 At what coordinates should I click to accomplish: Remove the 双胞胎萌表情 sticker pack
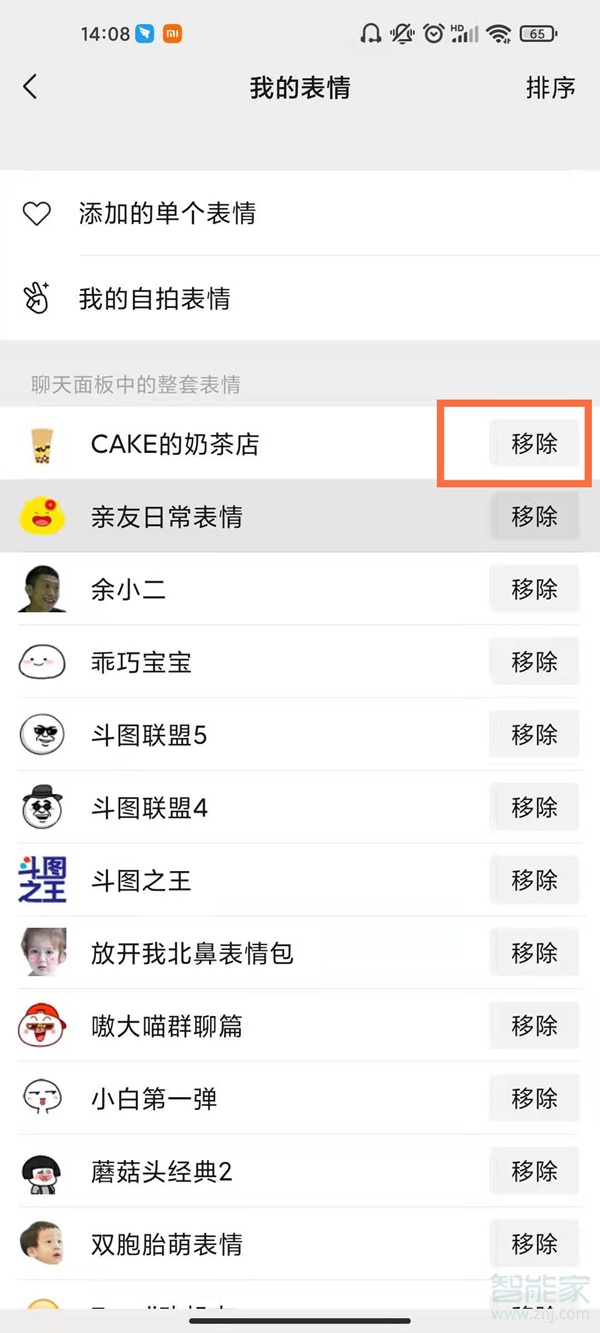[x=534, y=1244]
